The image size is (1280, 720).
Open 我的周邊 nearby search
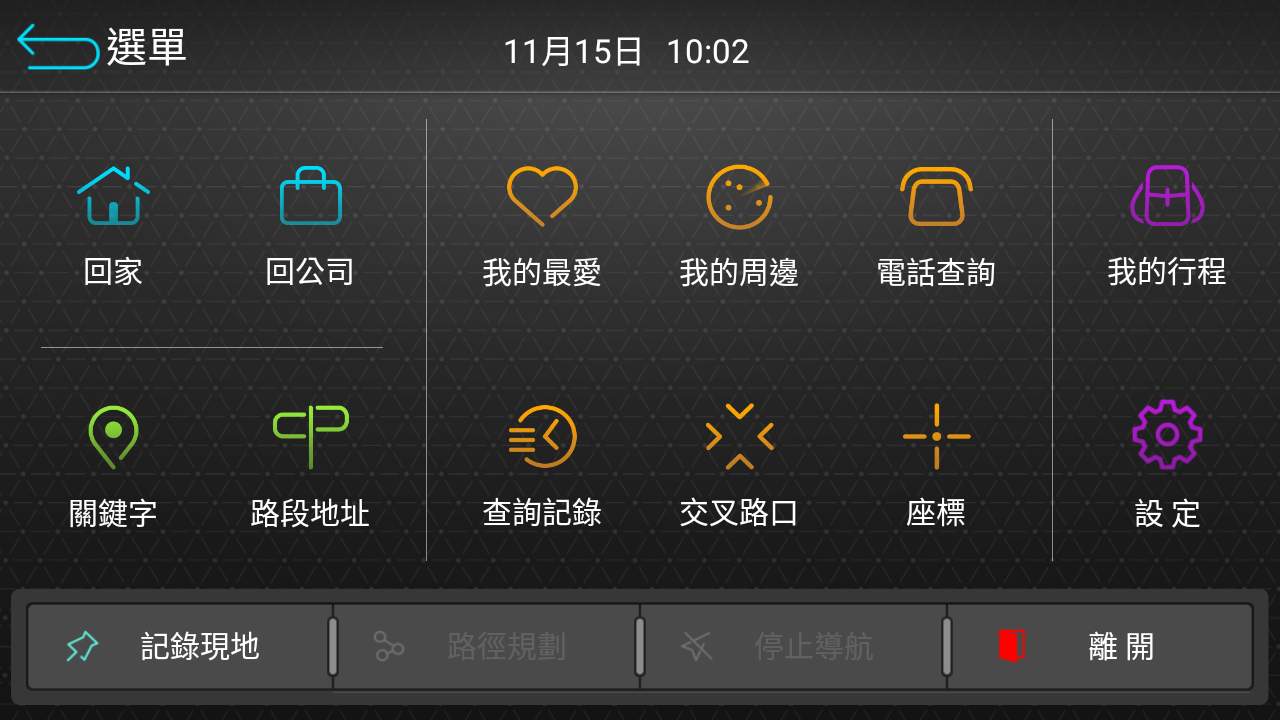738,225
